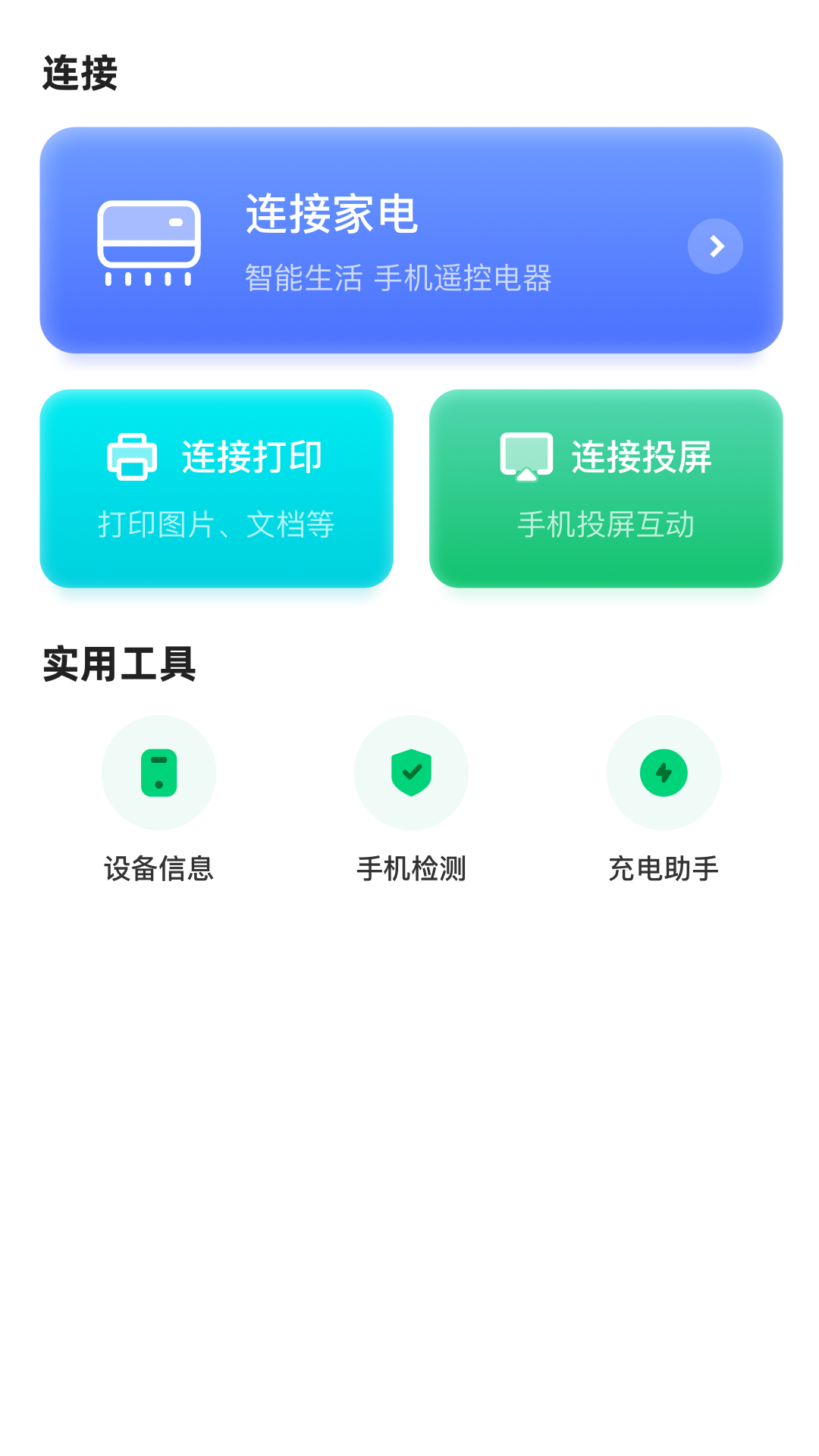Click the 连接打印 button
Image resolution: width=819 pixels, height=1456 pixels.
217,489
